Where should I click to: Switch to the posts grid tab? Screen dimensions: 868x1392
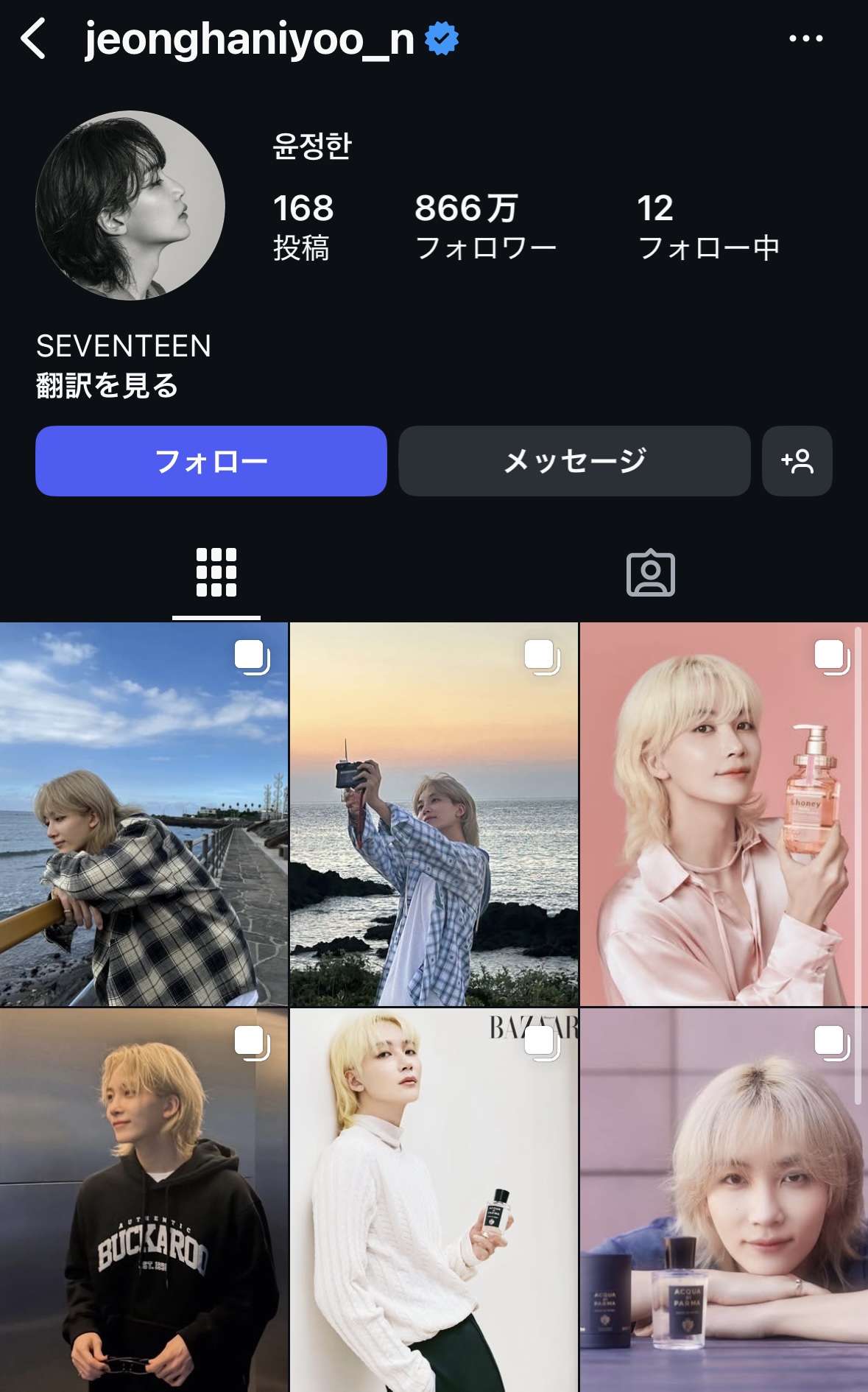pyautogui.click(x=216, y=572)
